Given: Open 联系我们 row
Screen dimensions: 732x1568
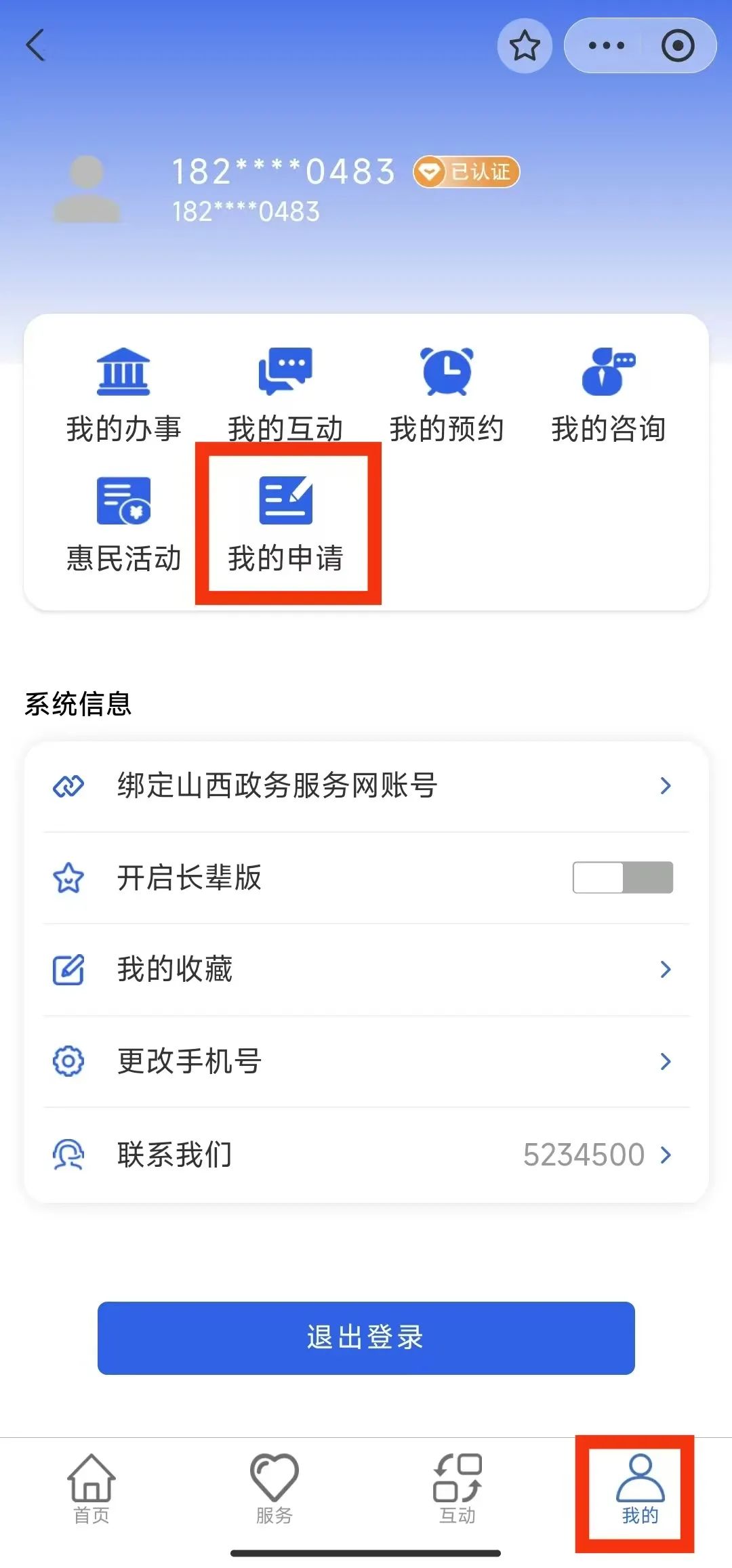Looking at the screenshot, I should click(366, 1154).
